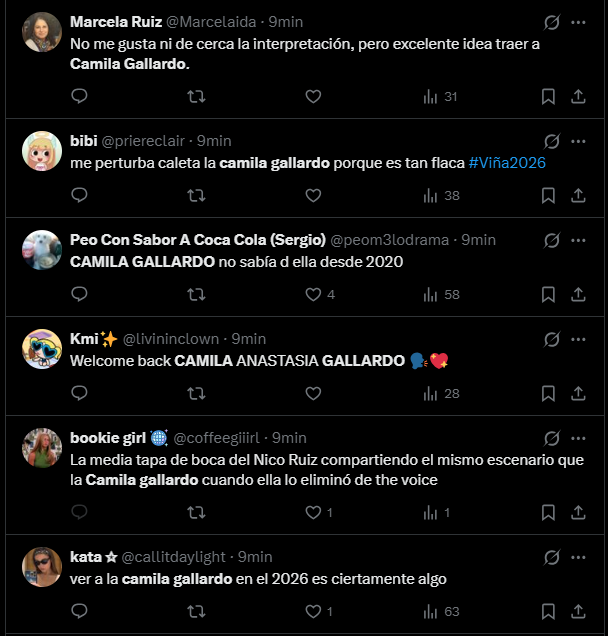Like Peo Con Sabor A Coca Cola's tweet

(313, 295)
